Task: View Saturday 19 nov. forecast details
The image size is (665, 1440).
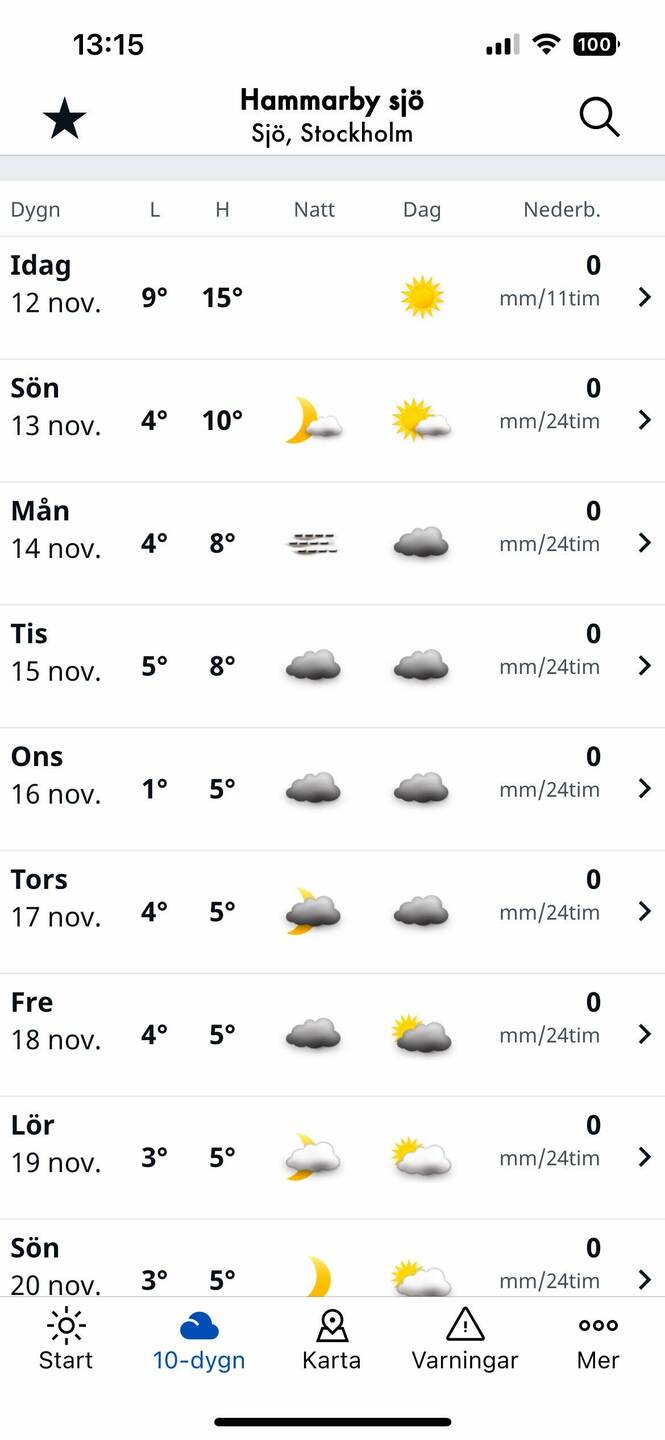Action: (332, 1158)
